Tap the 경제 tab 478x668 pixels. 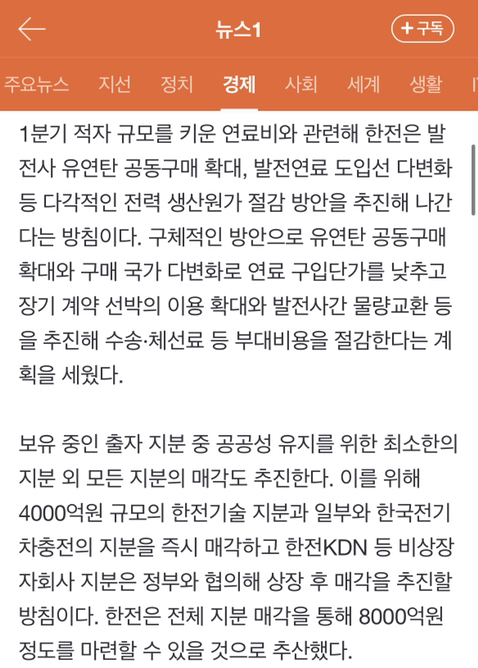(x=239, y=84)
